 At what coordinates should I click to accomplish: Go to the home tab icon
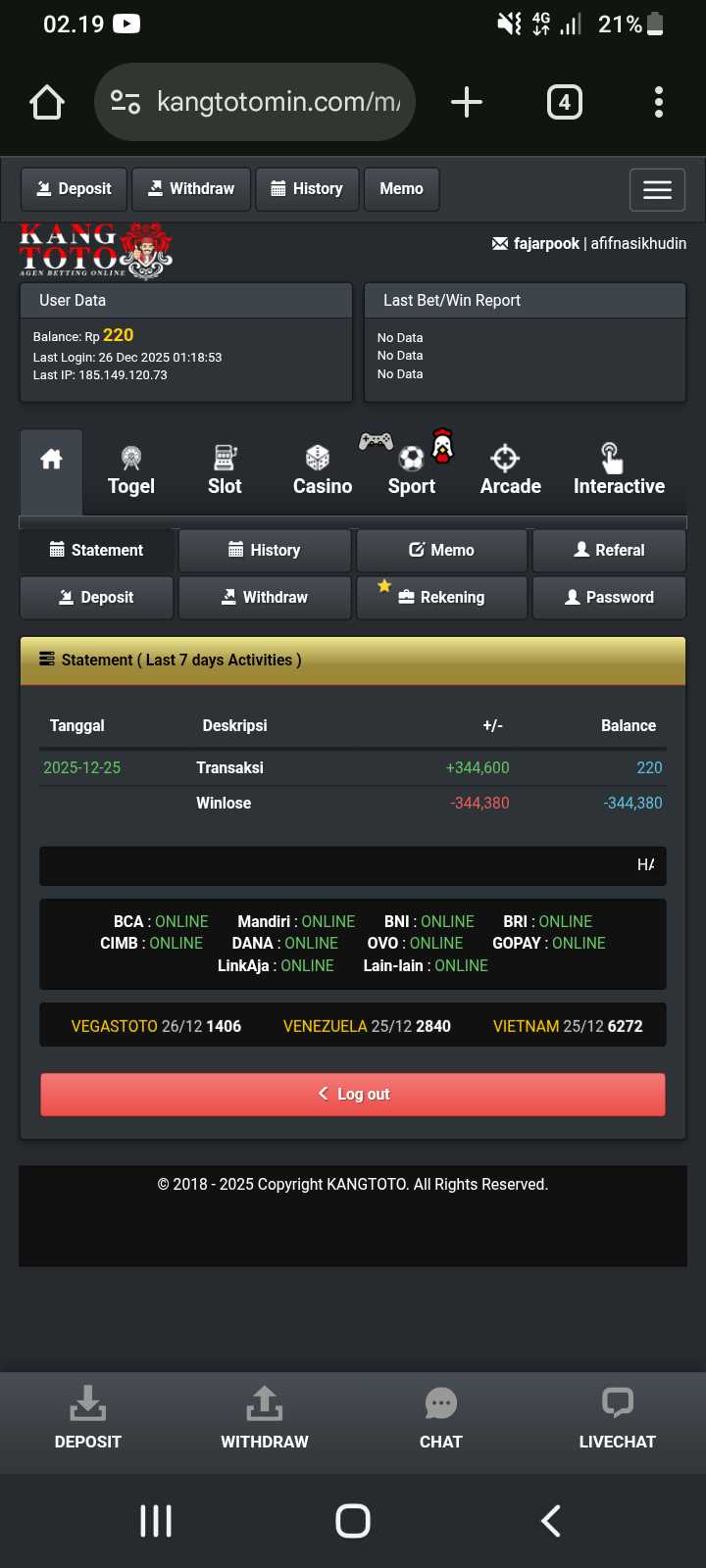[51, 460]
